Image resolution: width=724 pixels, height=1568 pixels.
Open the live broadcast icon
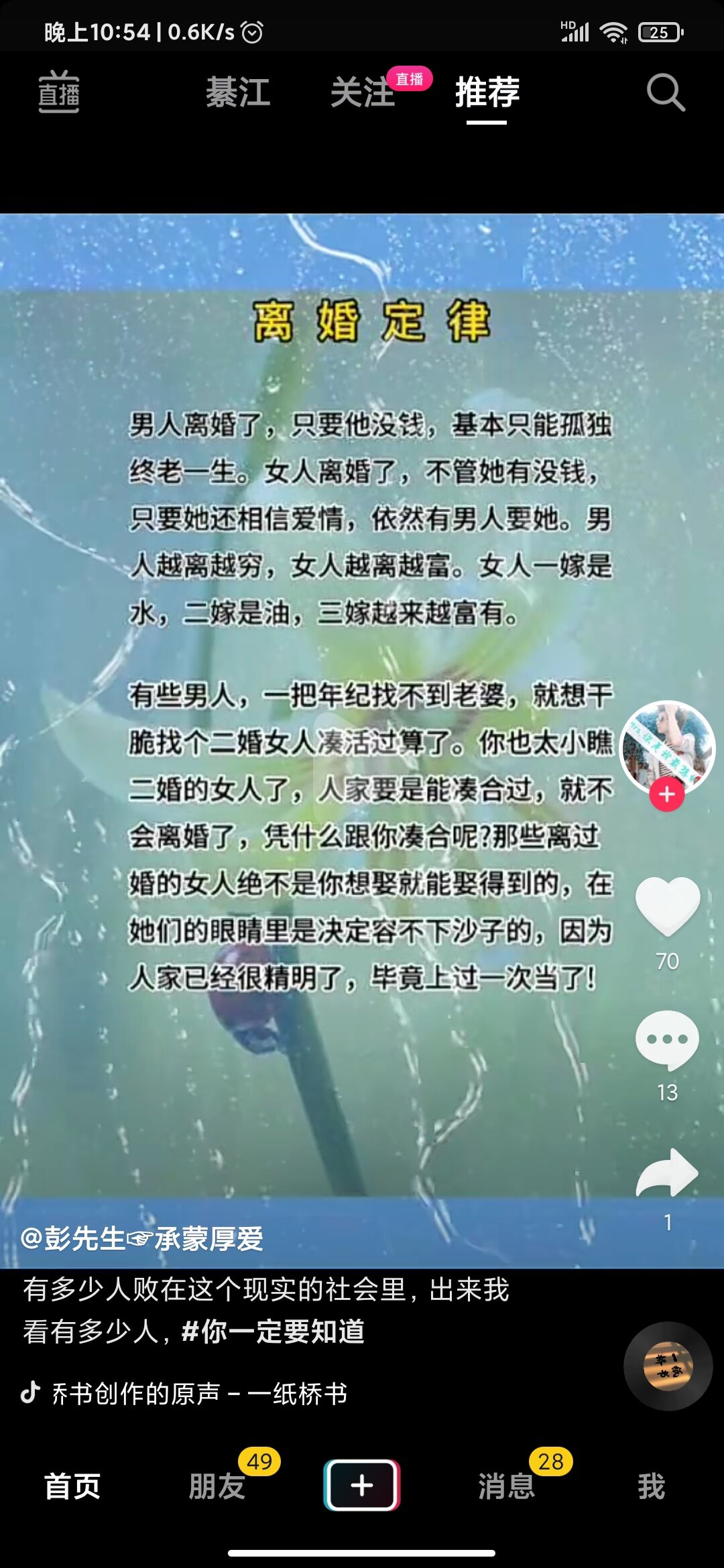click(59, 92)
